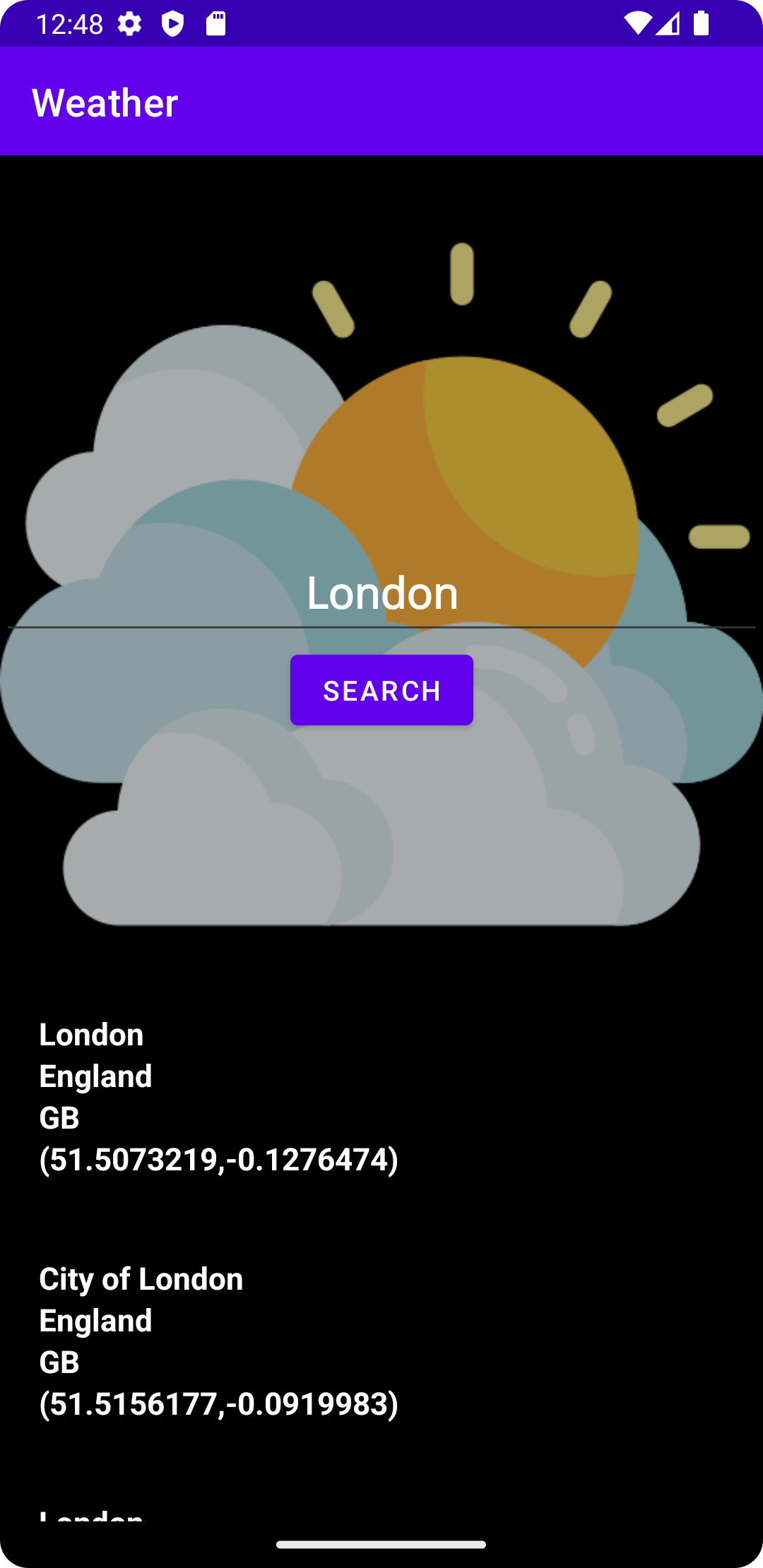Click the Play Protect shield status icon
763x1568 pixels.
pyautogui.click(x=173, y=23)
